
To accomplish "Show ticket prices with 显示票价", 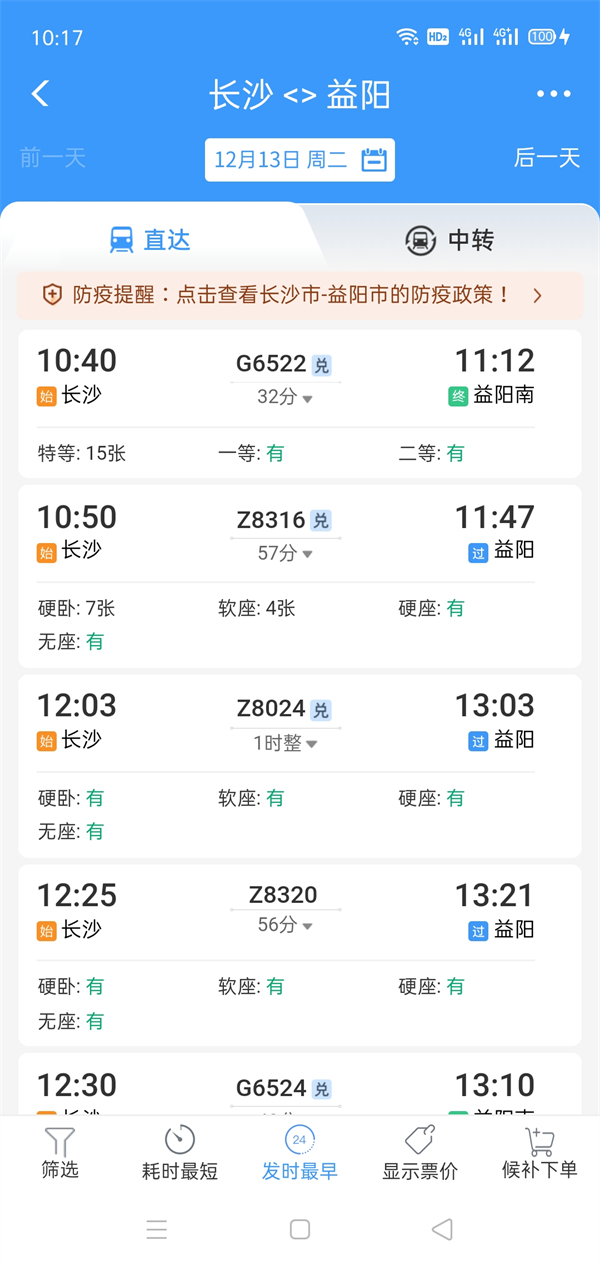I will [420, 1153].
